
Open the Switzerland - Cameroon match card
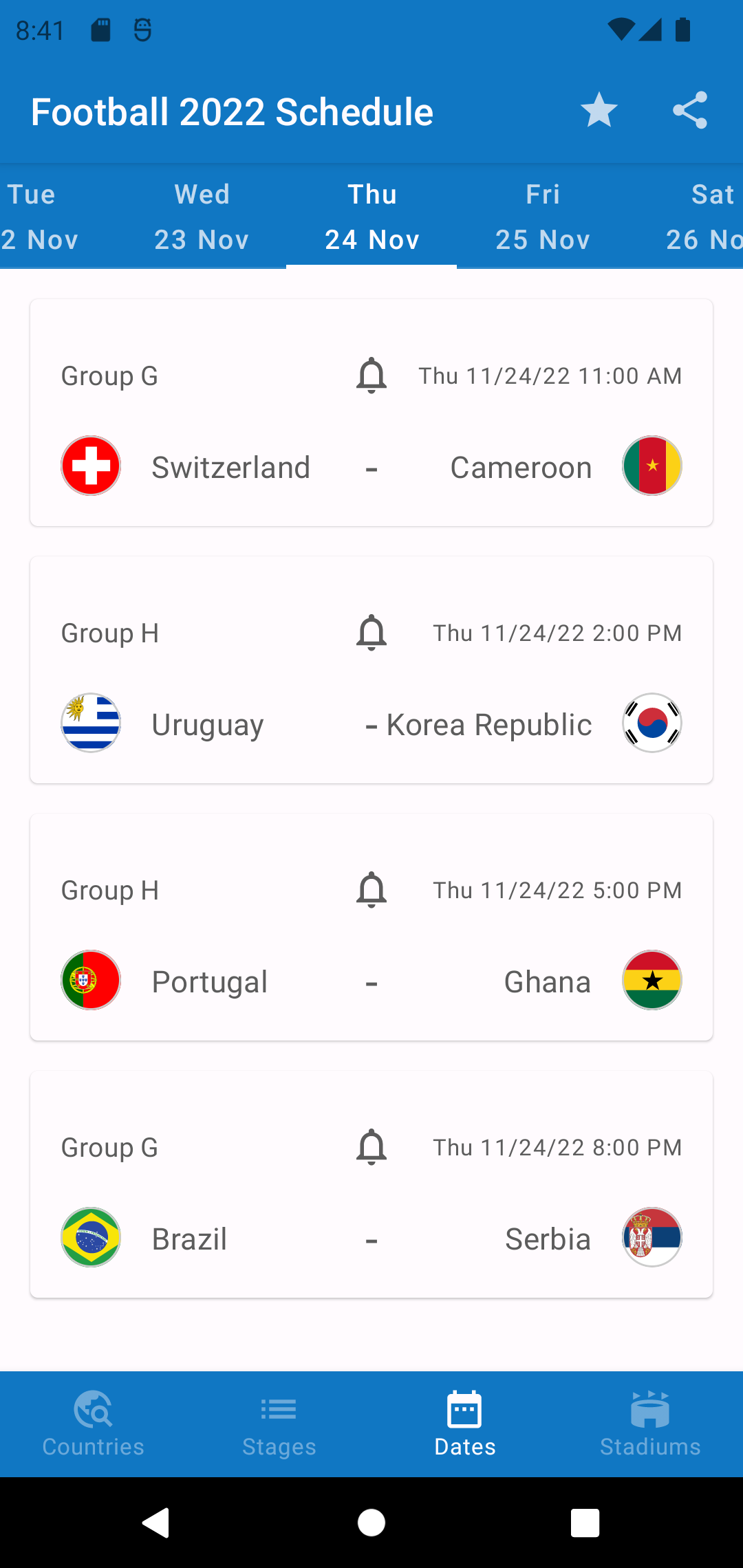[x=371, y=413]
